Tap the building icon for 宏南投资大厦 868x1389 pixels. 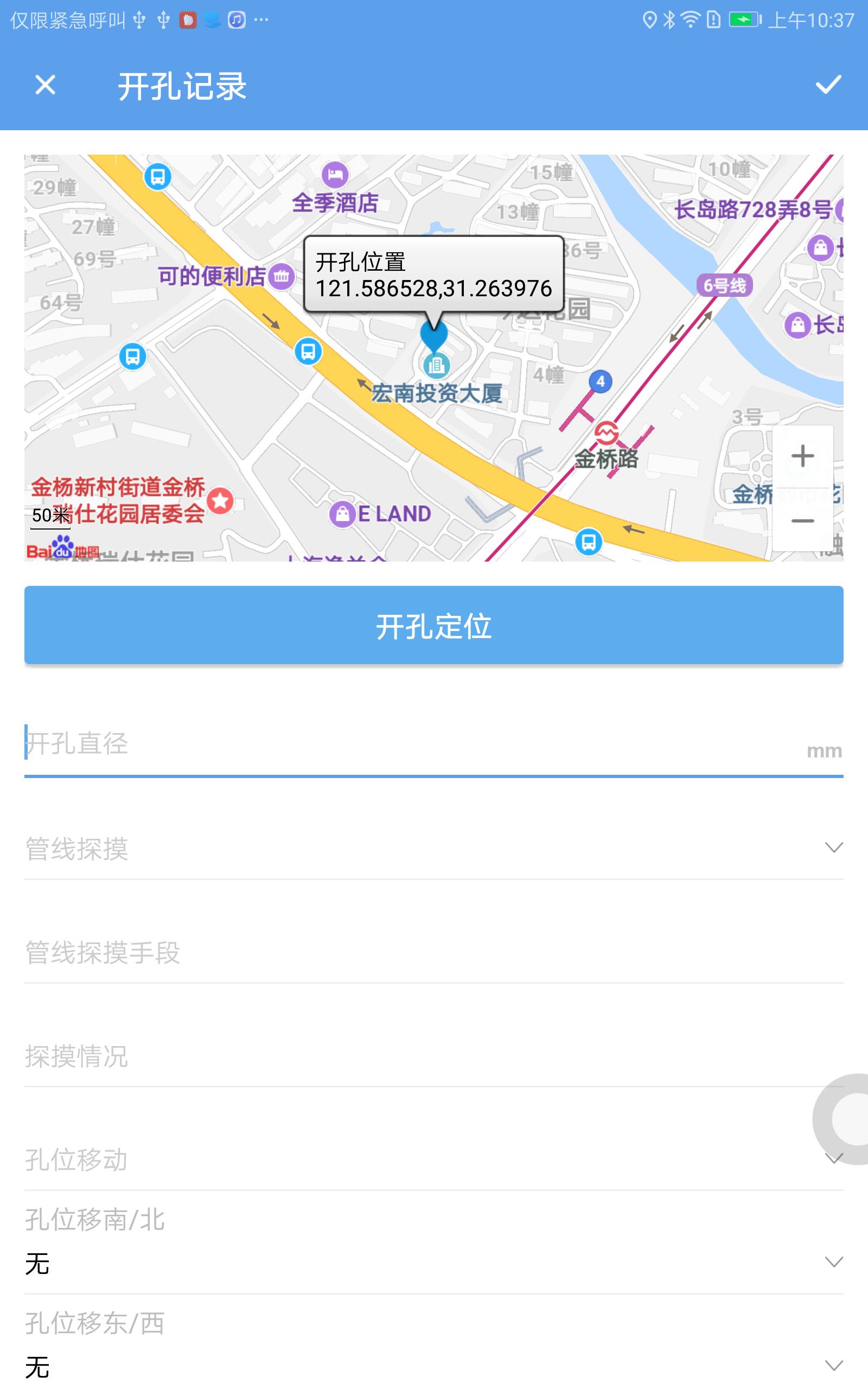click(435, 366)
